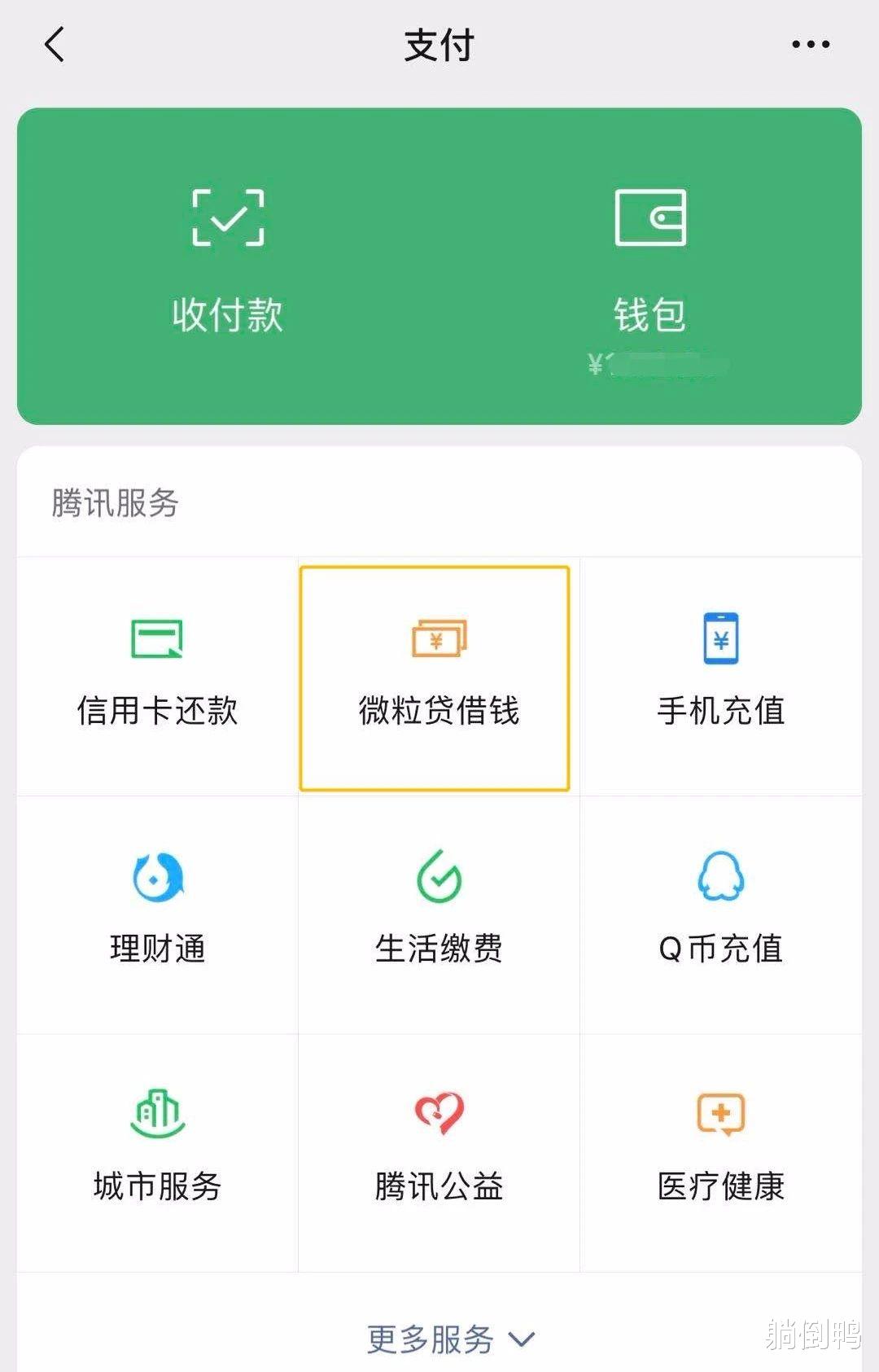Tap the highlighted 微粒贷借钱 label text

click(437, 711)
